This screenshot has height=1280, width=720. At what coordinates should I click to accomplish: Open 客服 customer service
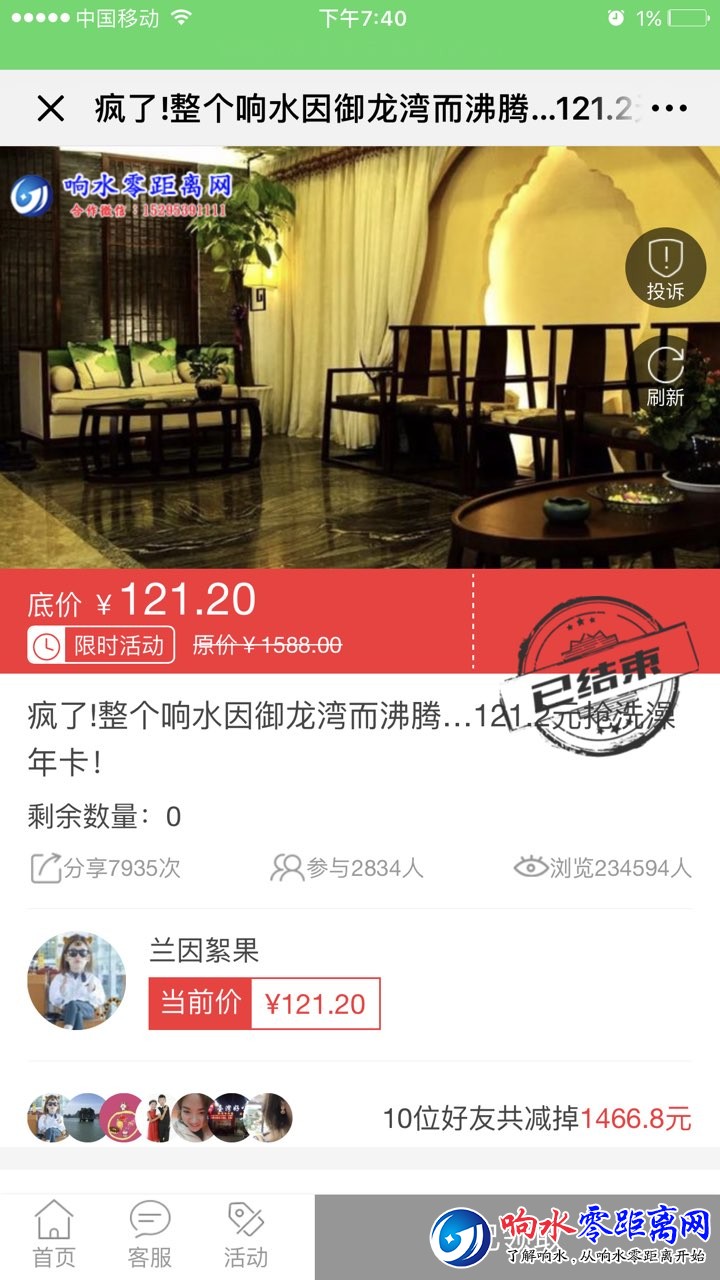click(150, 1235)
